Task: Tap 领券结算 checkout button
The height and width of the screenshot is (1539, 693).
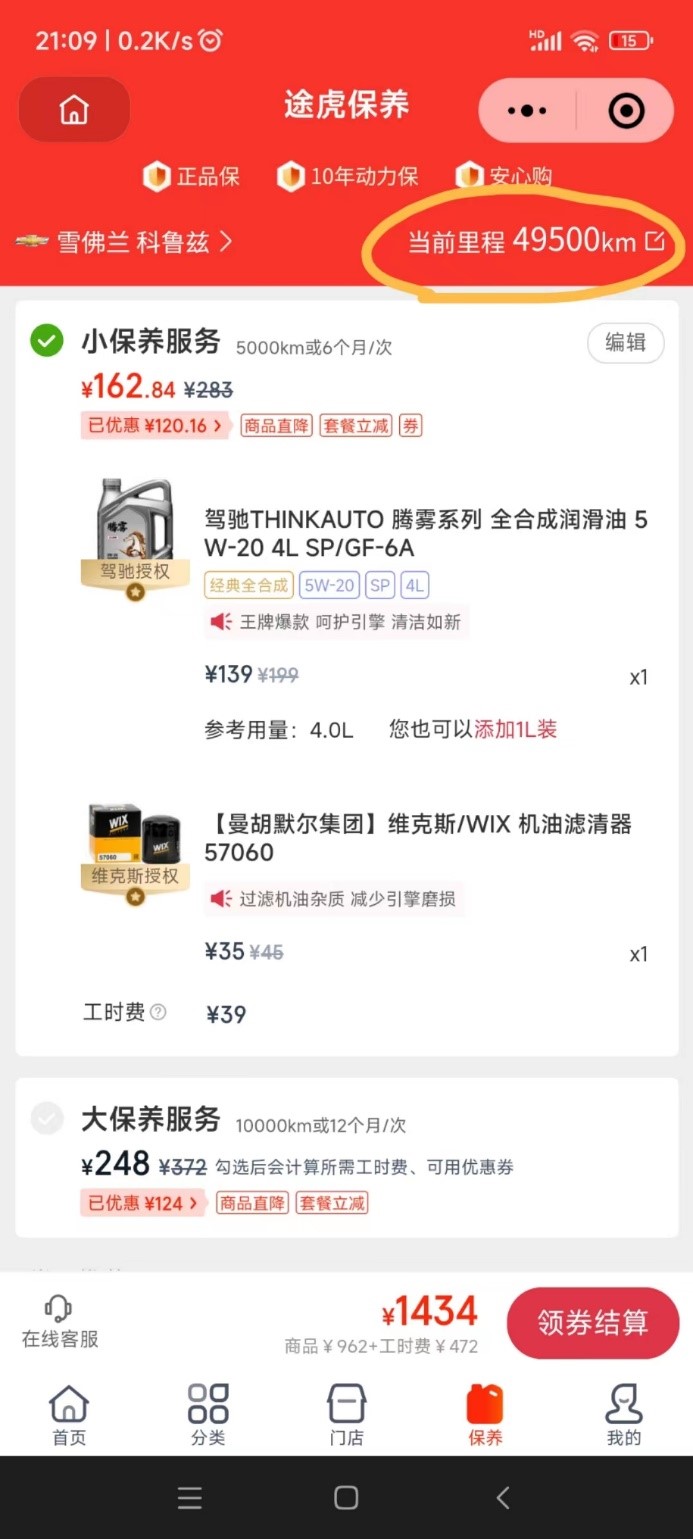Action: 592,1323
